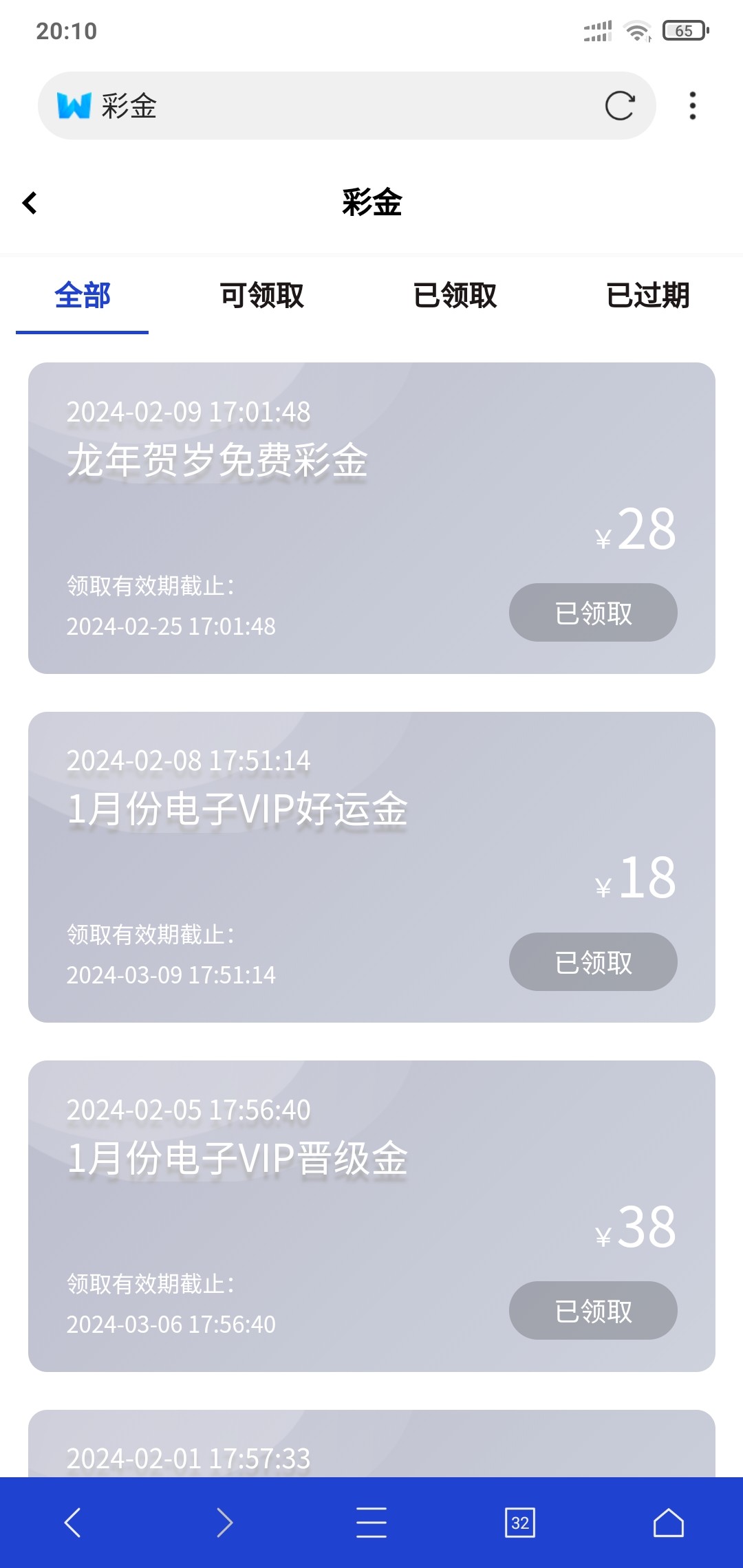Go forward with the browser toolbar arrow
This screenshot has width=743, height=1568.
(x=224, y=1523)
